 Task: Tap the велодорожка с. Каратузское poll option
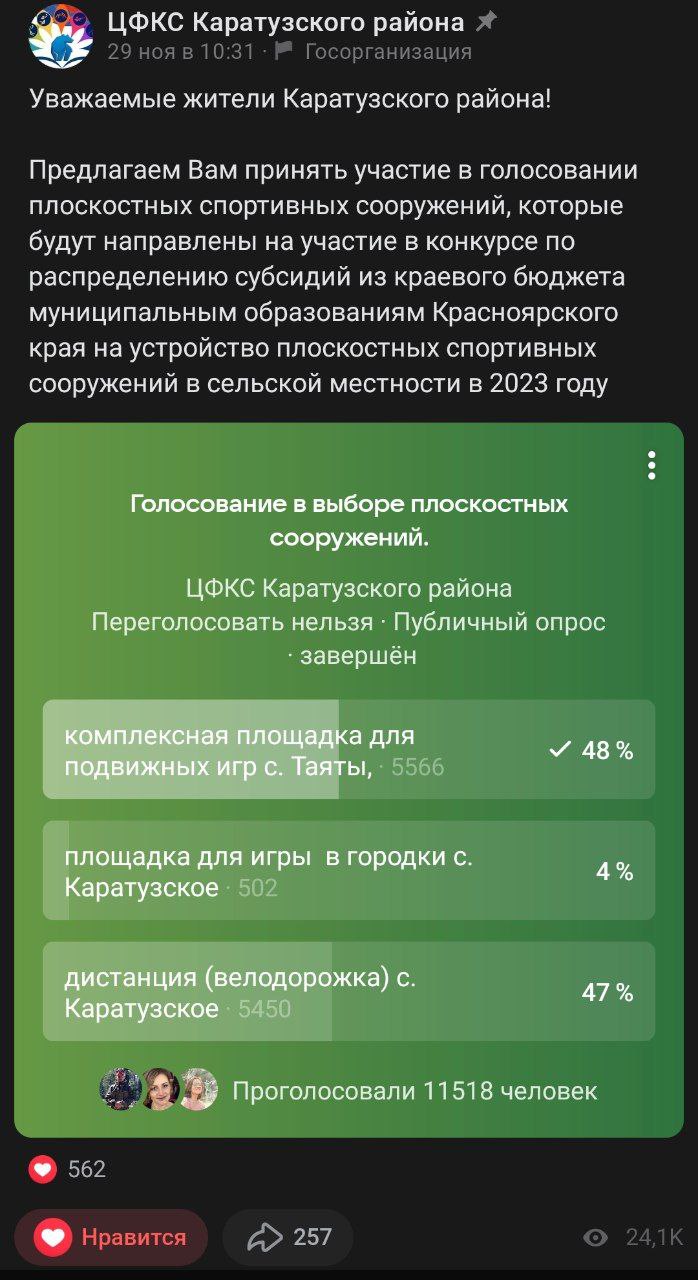(x=348, y=992)
